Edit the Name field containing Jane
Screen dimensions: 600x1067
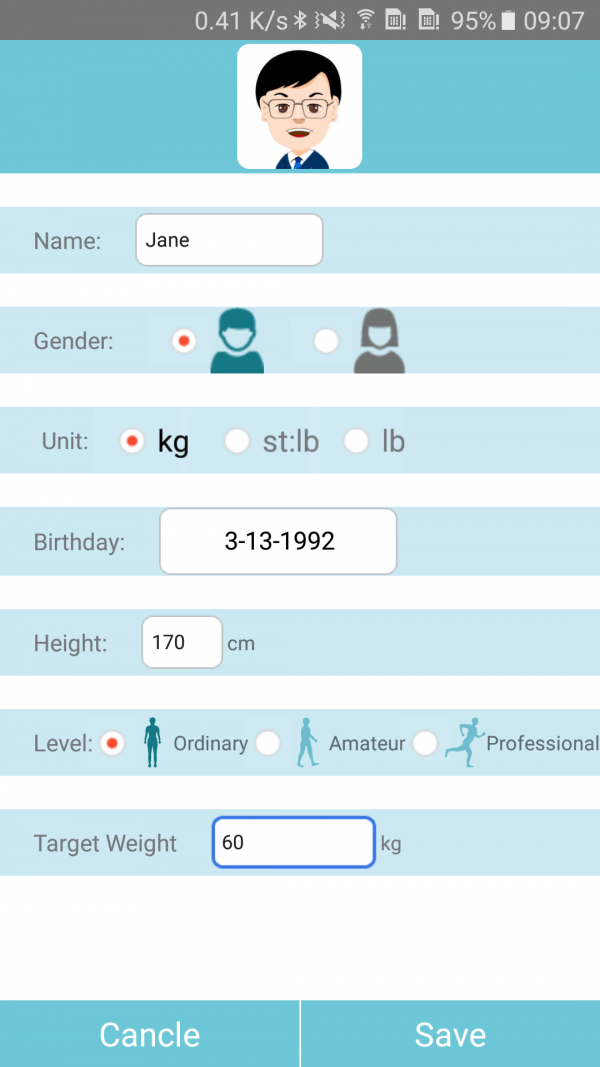229,240
